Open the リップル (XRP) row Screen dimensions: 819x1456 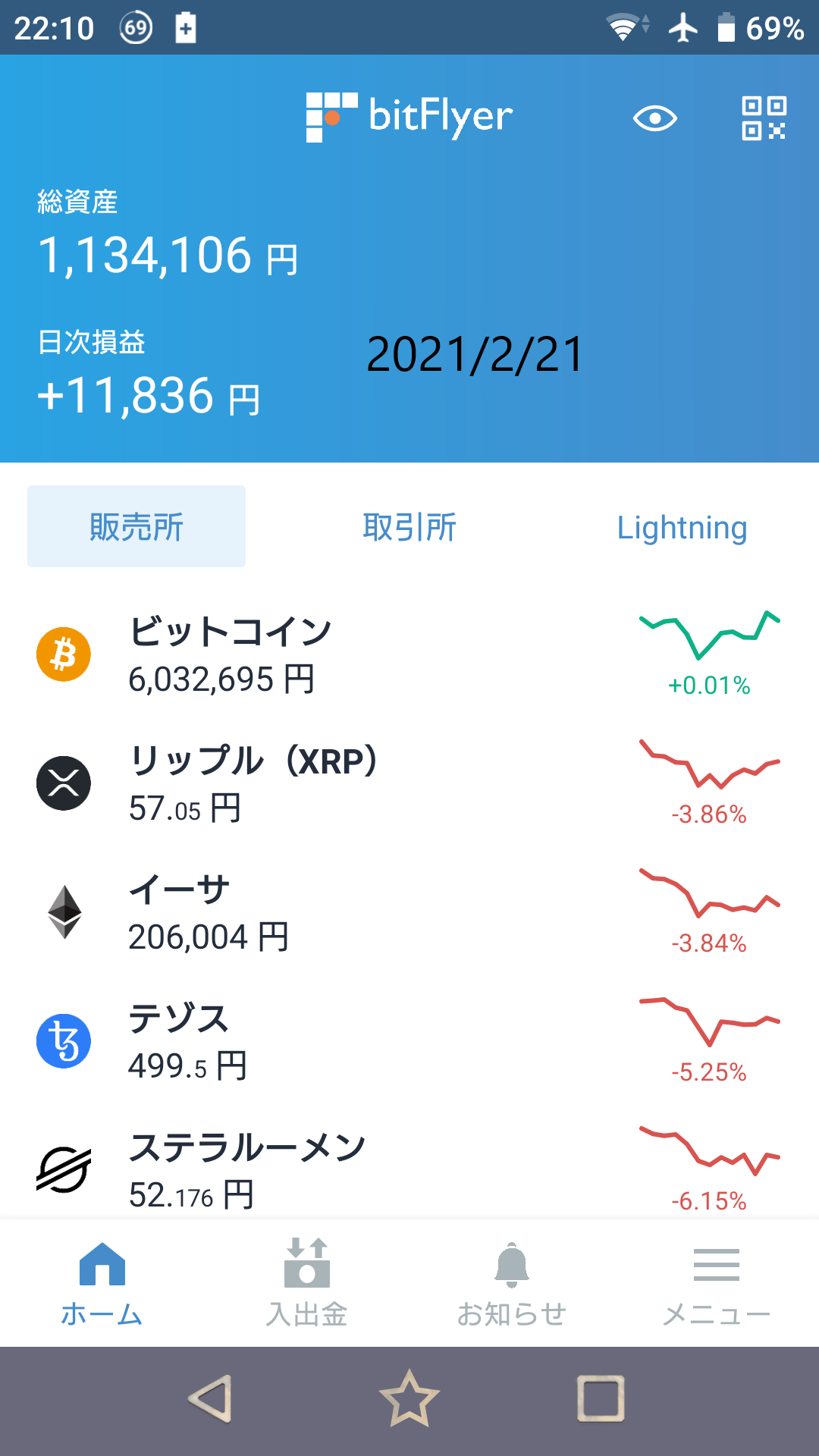[409, 783]
